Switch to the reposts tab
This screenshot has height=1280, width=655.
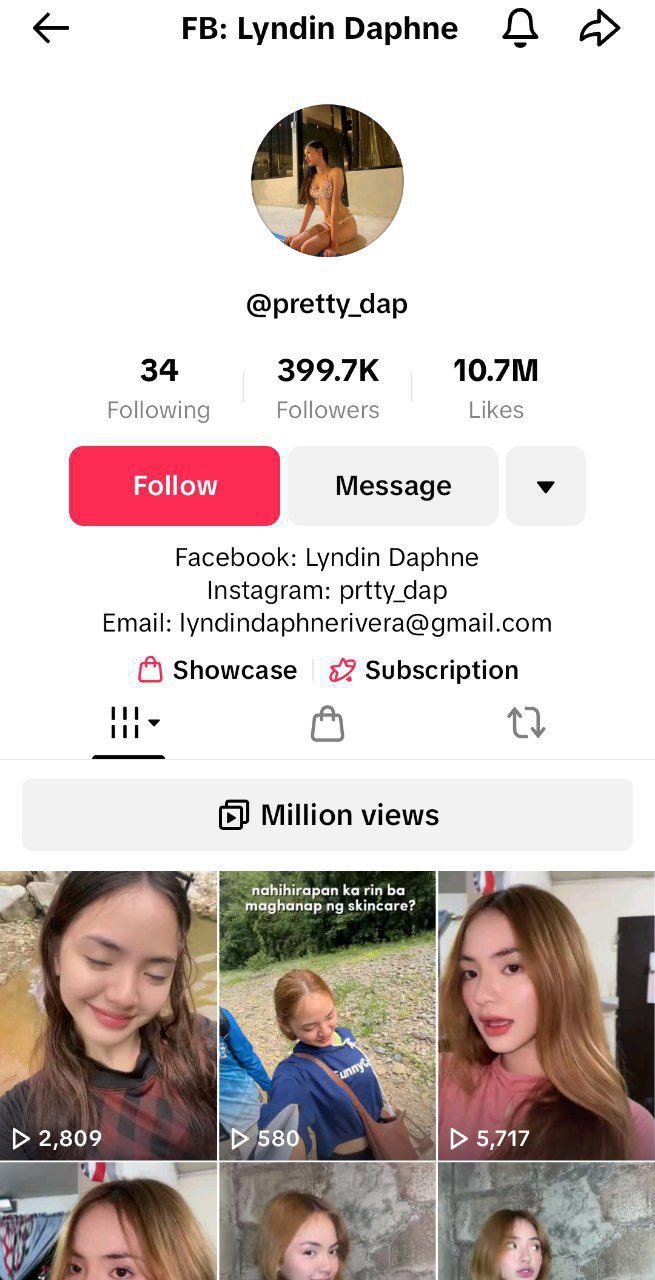(526, 723)
